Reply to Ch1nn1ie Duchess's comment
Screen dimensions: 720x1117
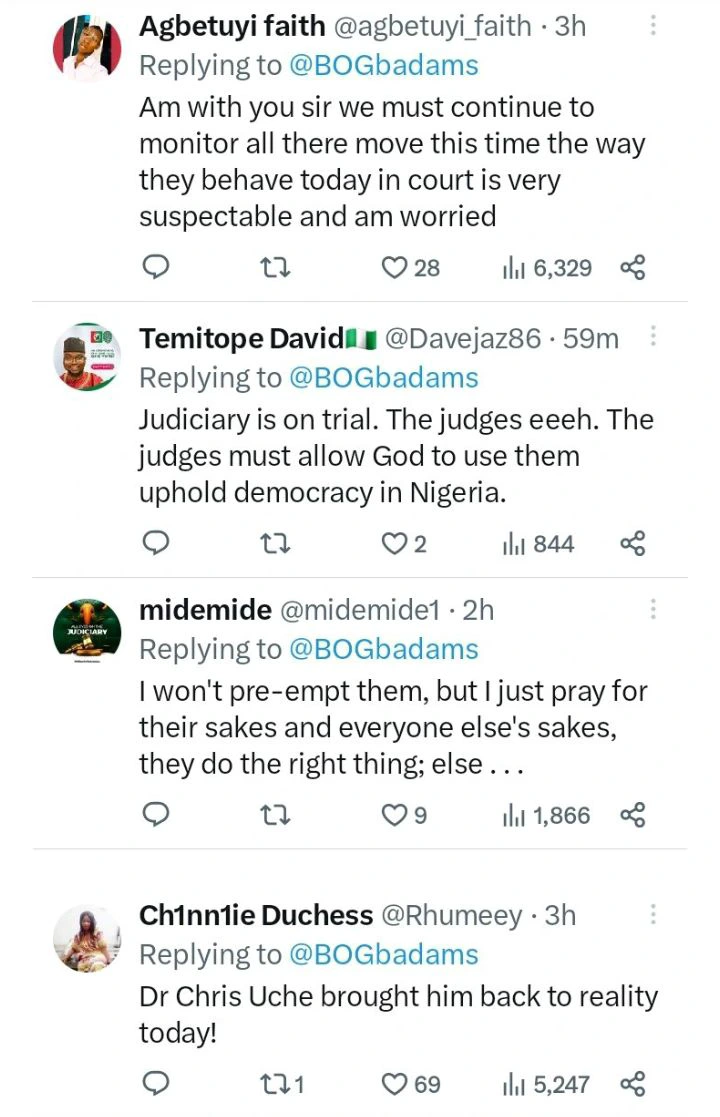(156, 1084)
